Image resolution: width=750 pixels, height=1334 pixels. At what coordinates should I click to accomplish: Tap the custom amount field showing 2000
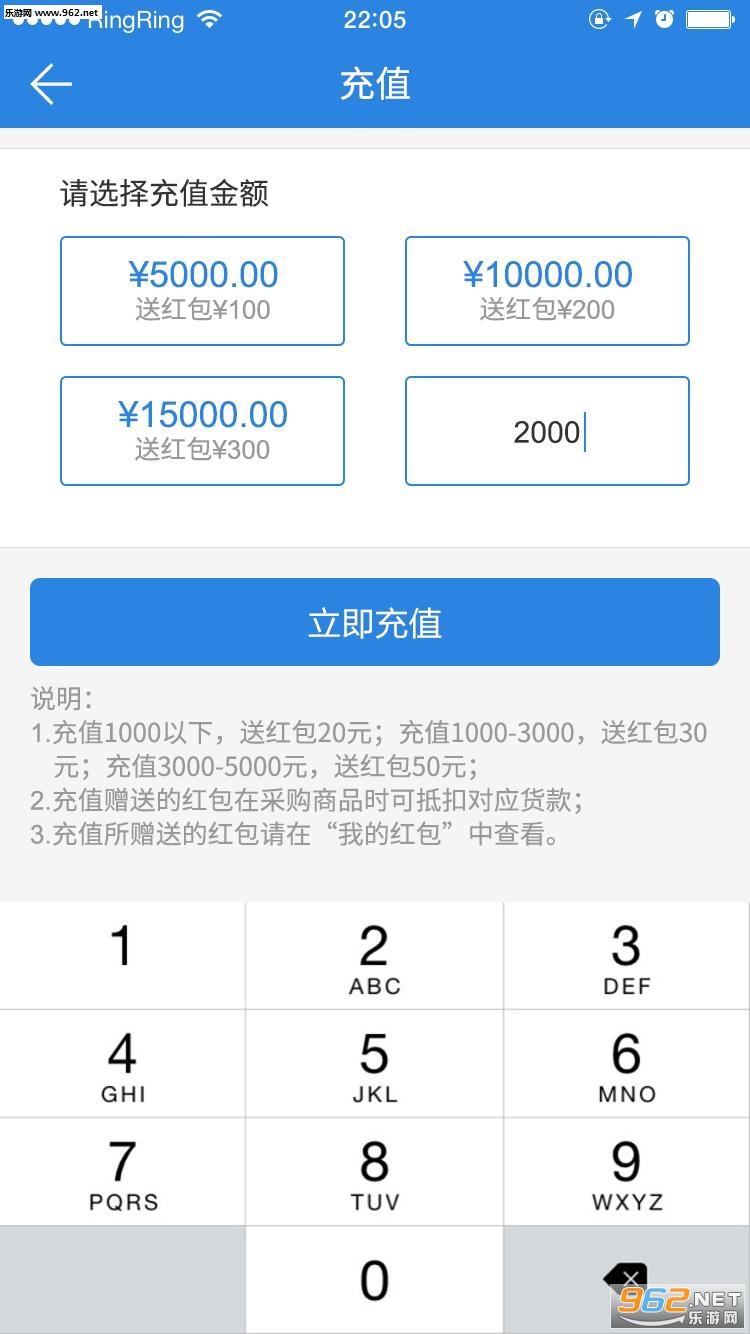pos(547,431)
